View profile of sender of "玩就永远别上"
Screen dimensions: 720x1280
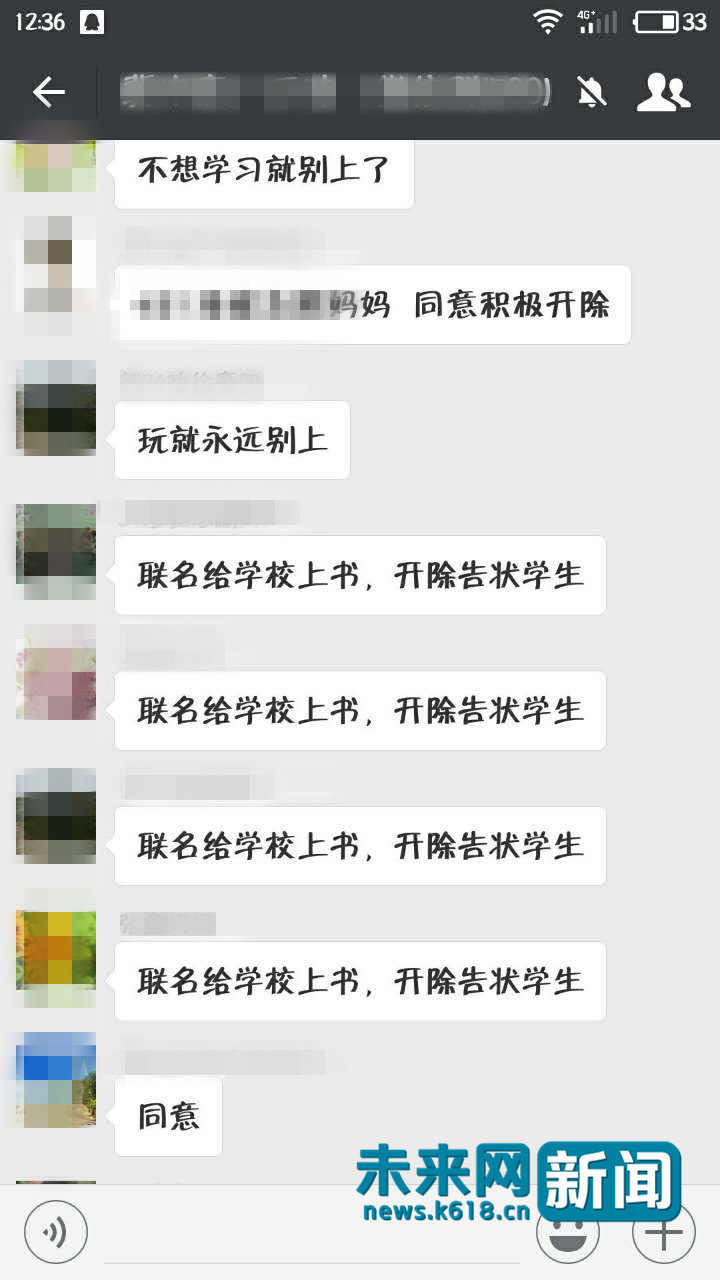[56, 408]
